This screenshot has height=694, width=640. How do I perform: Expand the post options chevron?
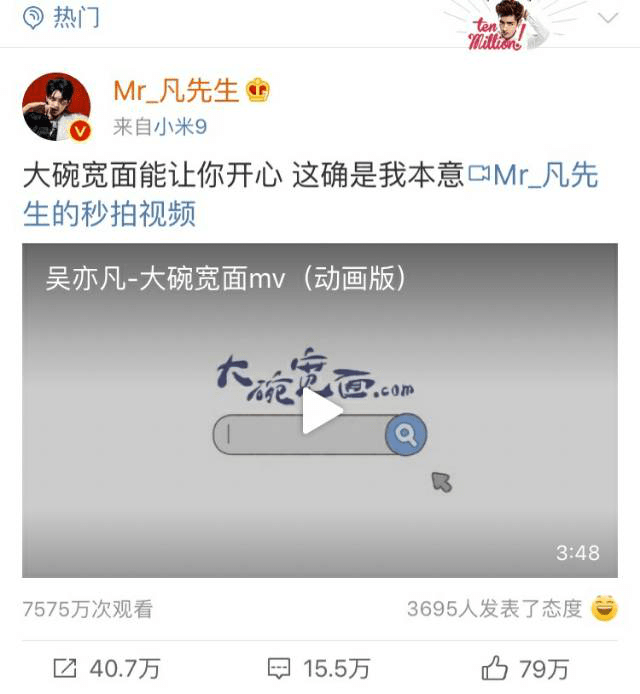click(x=608, y=17)
